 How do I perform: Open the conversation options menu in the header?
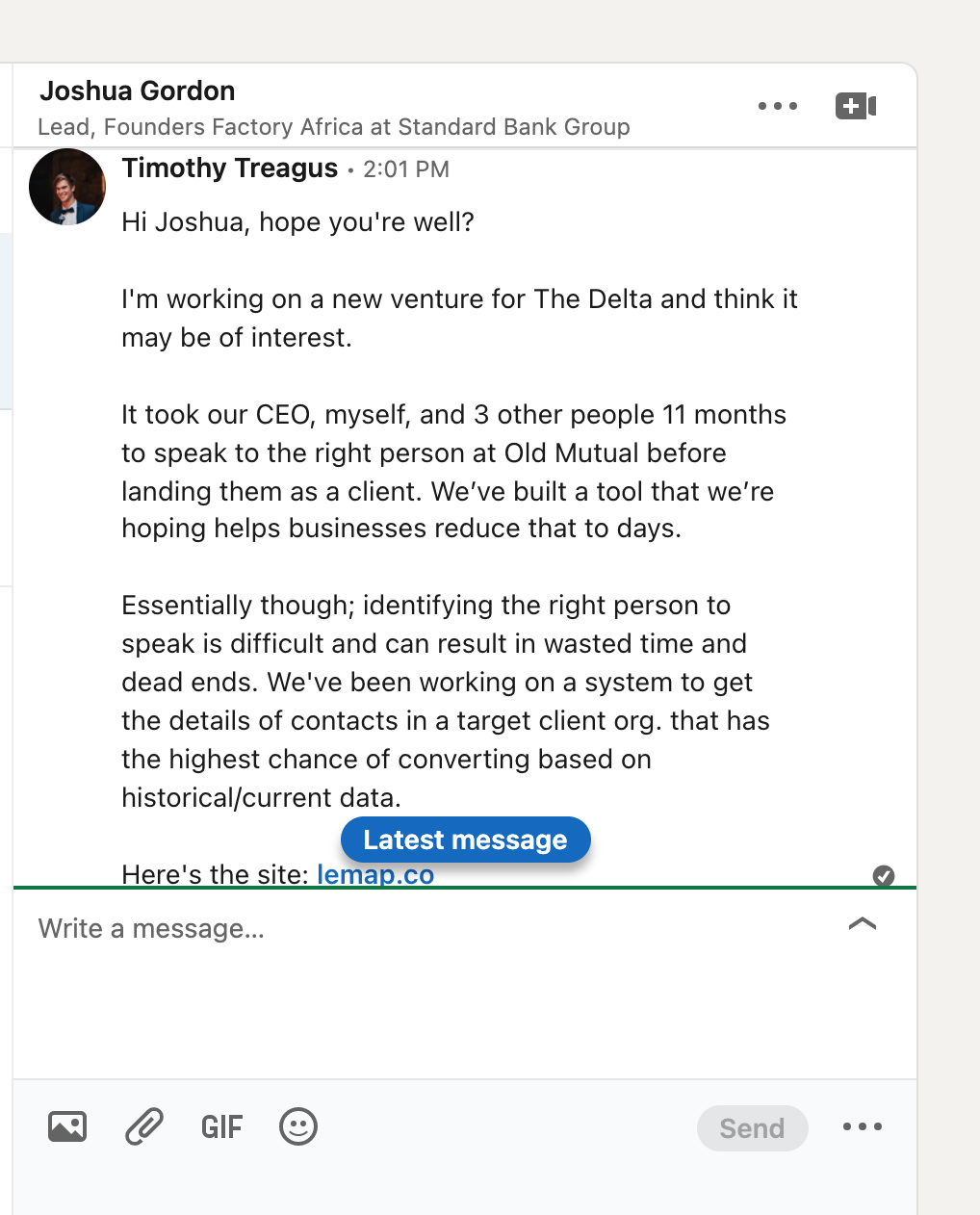coord(777,106)
